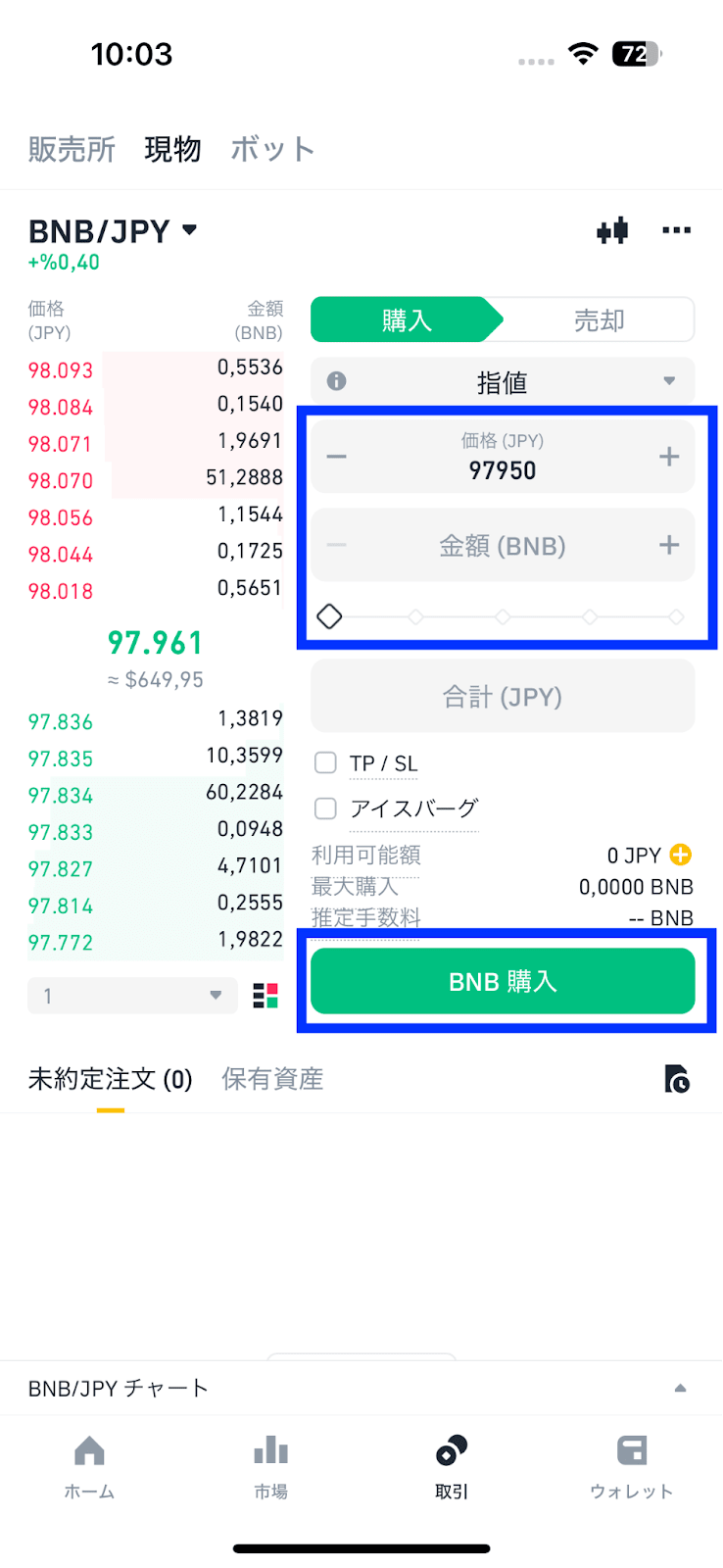
Task: Expand the BNB/JPY チャート panel
Action: click(x=680, y=1389)
